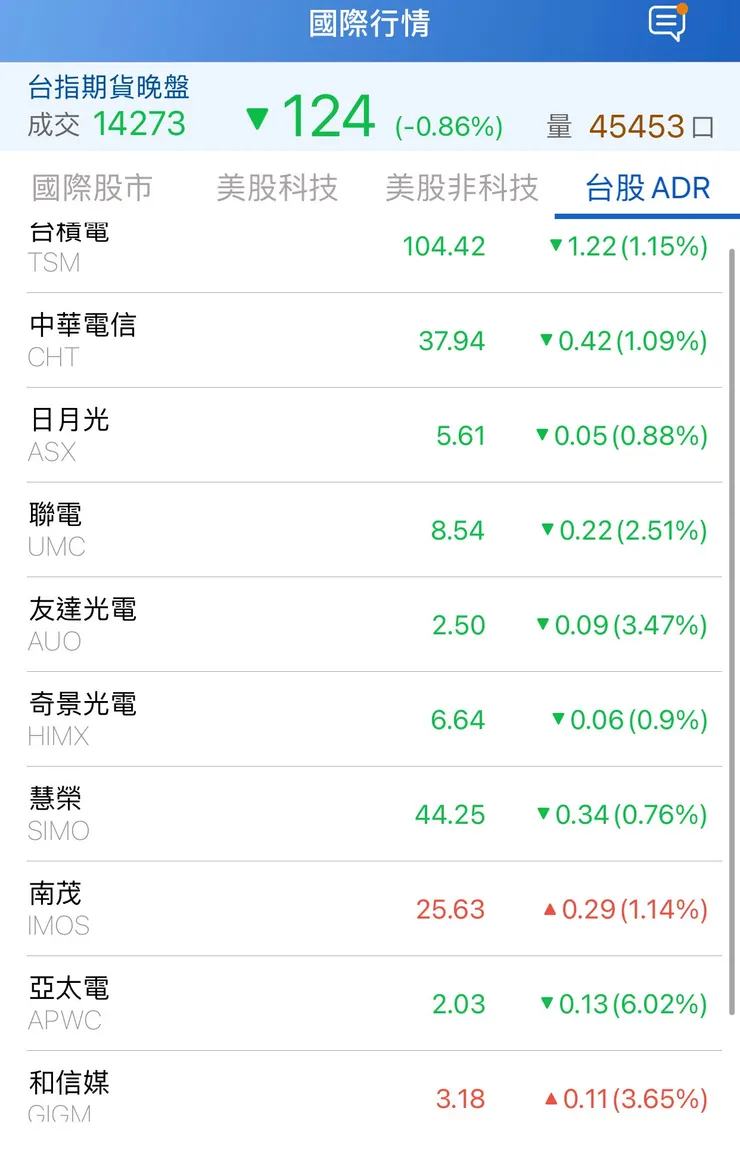
Task: Open the 美股非科技 tab
Action: pos(462,187)
